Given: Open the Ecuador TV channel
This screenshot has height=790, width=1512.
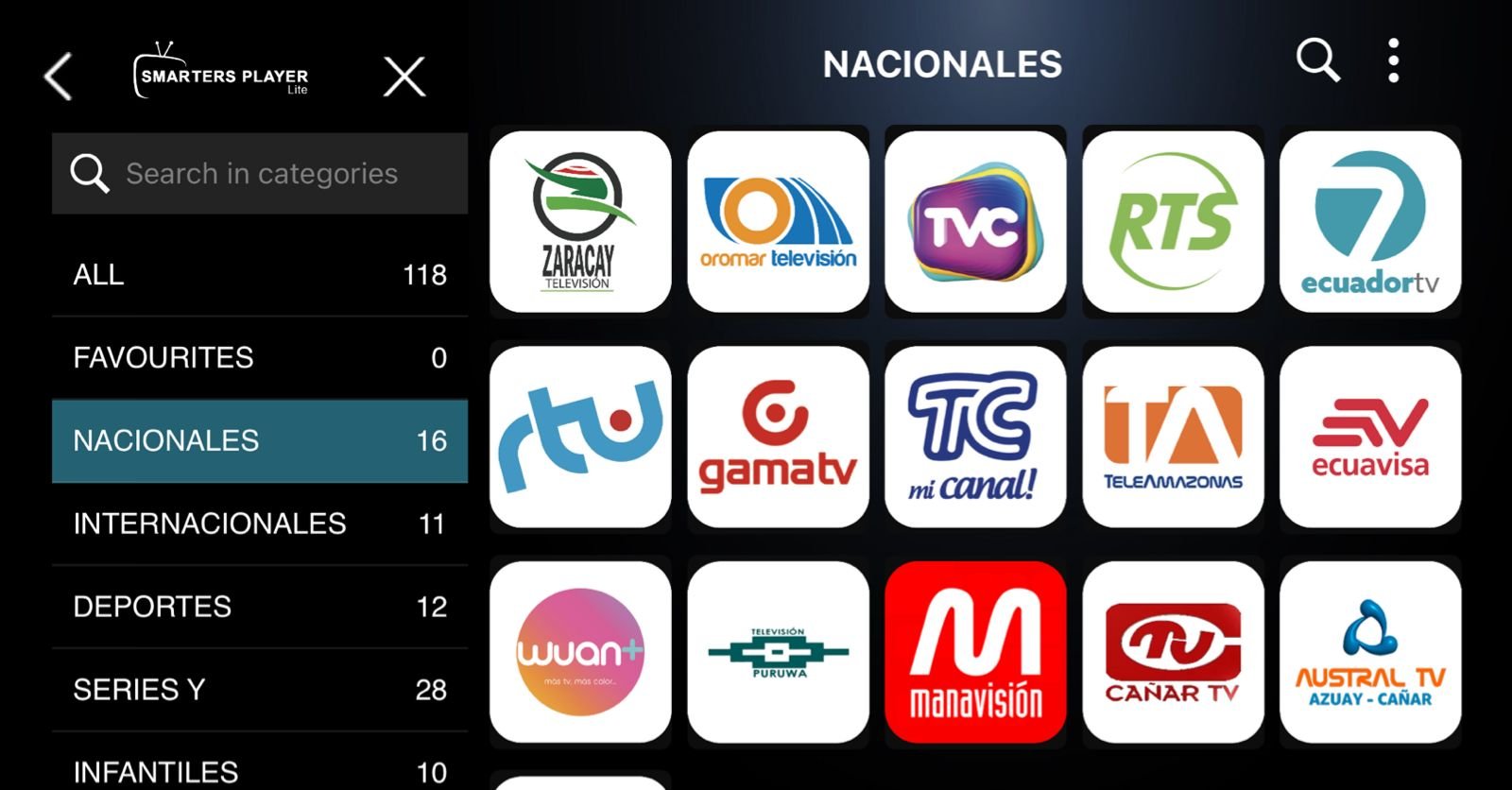Looking at the screenshot, I should click(x=1370, y=222).
